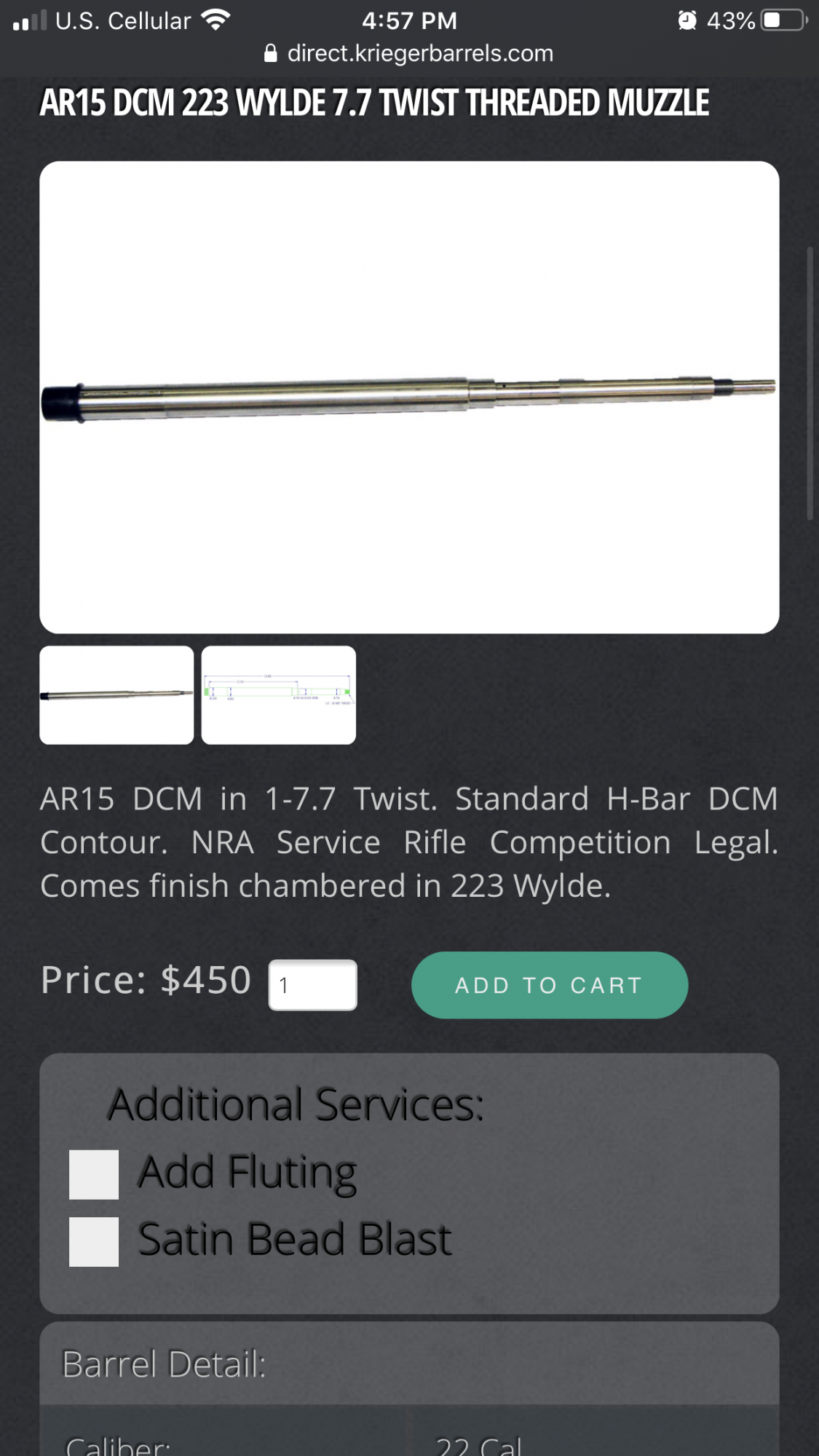Tap the direct.kriegerbarrels.com address bar
The width and height of the screenshot is (819, 1456).
(409, 53)
